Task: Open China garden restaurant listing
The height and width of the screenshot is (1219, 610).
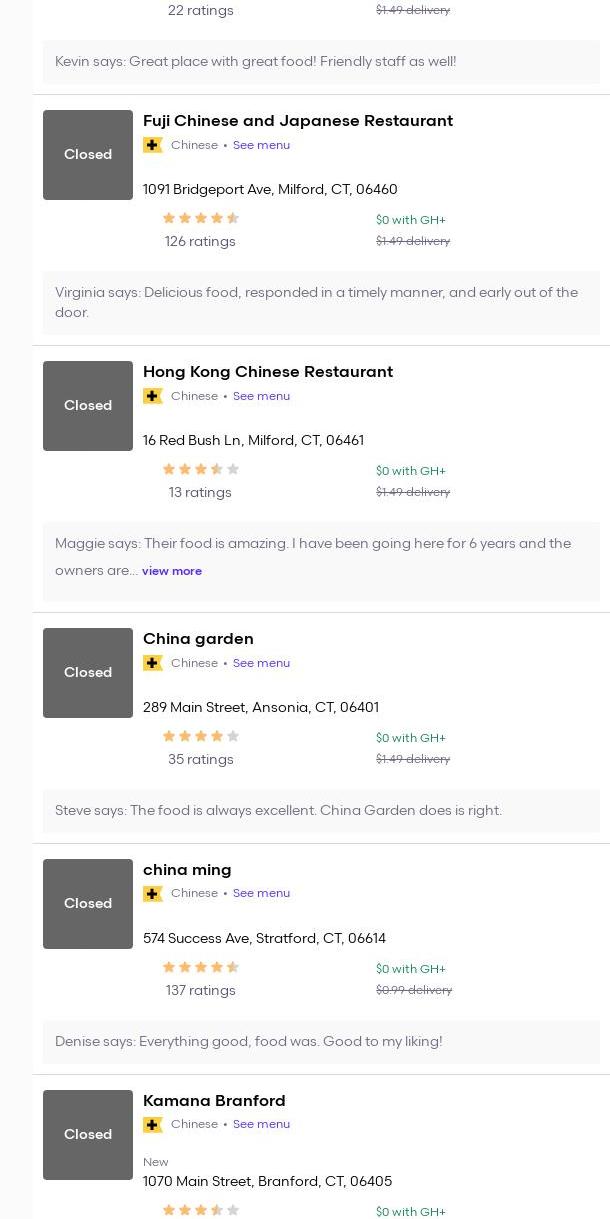Action: click(198, 639)
